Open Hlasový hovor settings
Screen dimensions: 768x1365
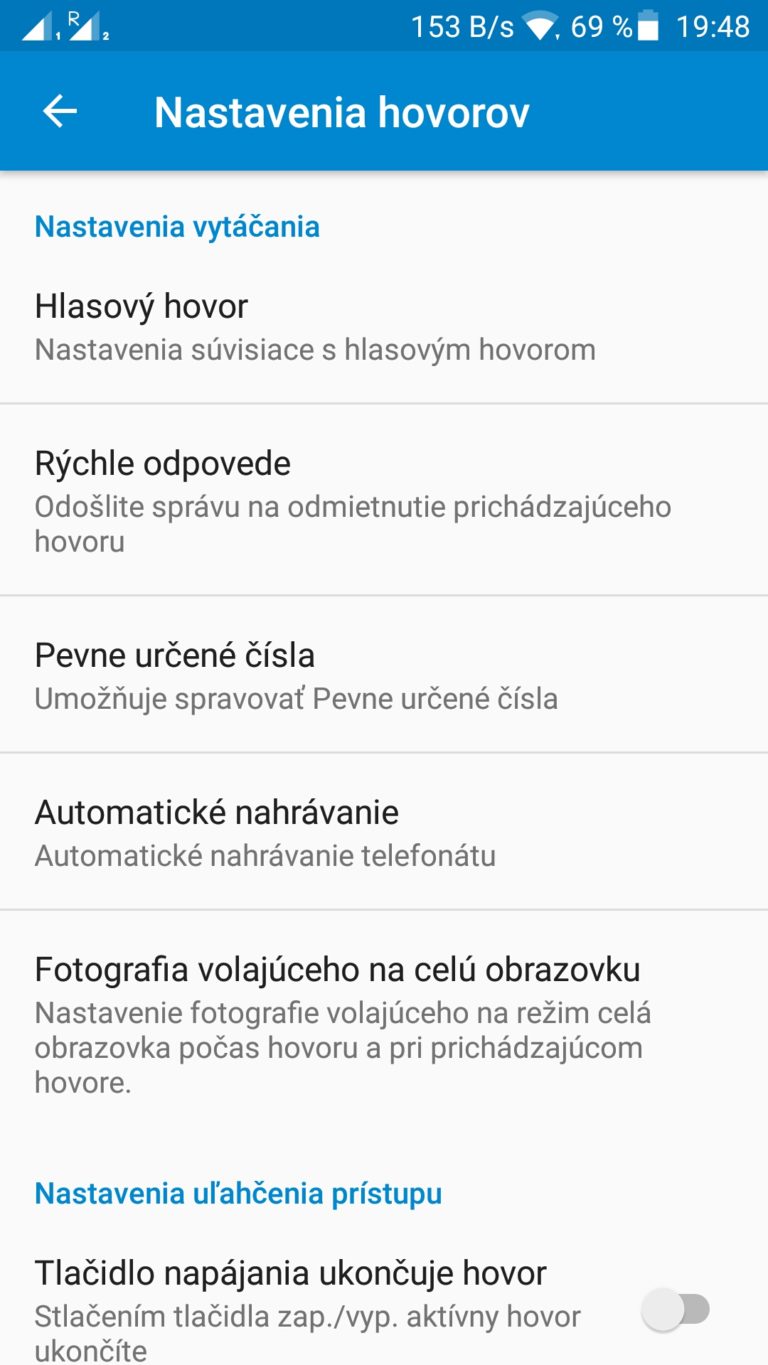click(x=384, y=327)
